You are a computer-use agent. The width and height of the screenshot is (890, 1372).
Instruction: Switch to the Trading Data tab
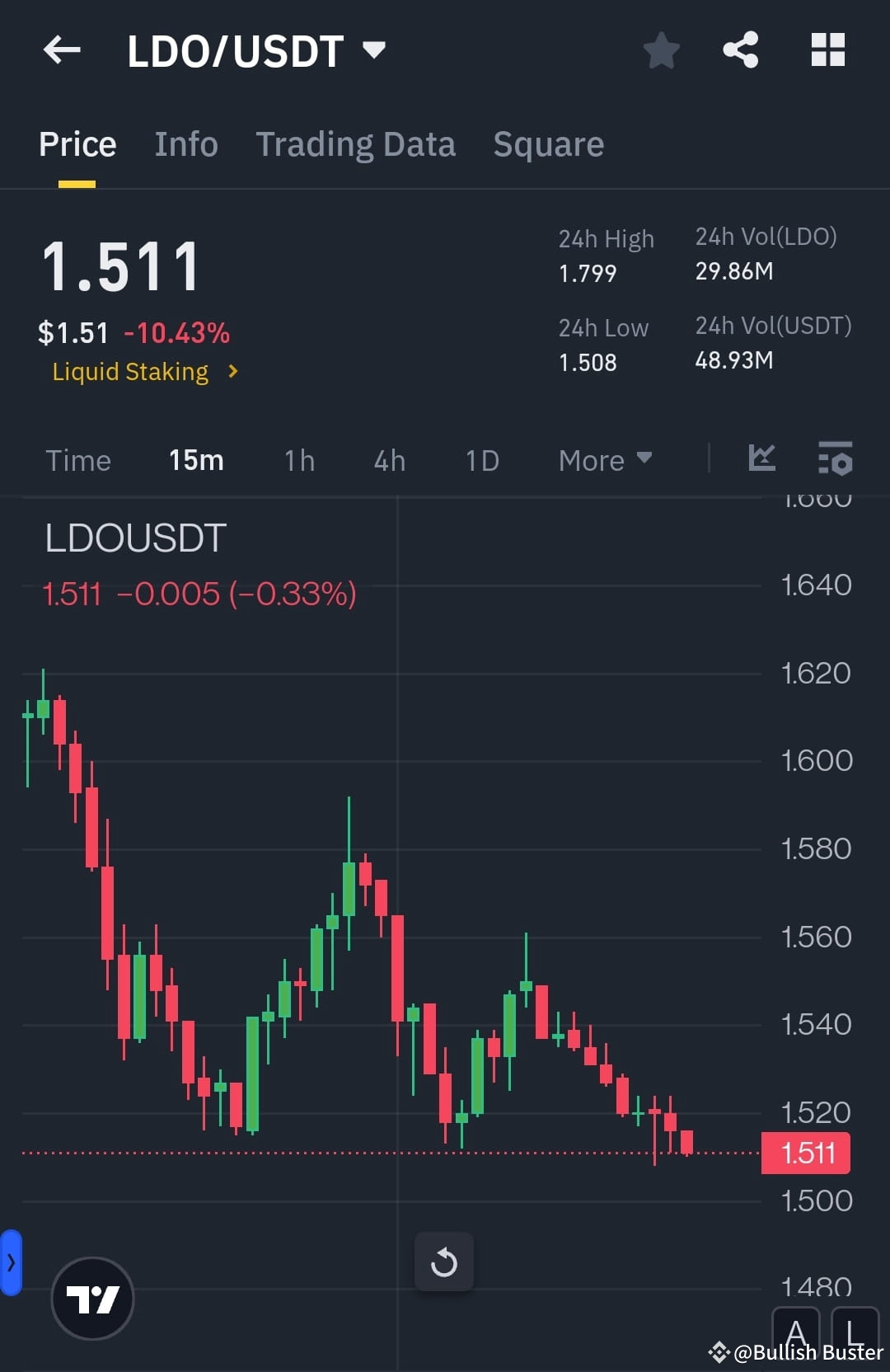(356, 143)
